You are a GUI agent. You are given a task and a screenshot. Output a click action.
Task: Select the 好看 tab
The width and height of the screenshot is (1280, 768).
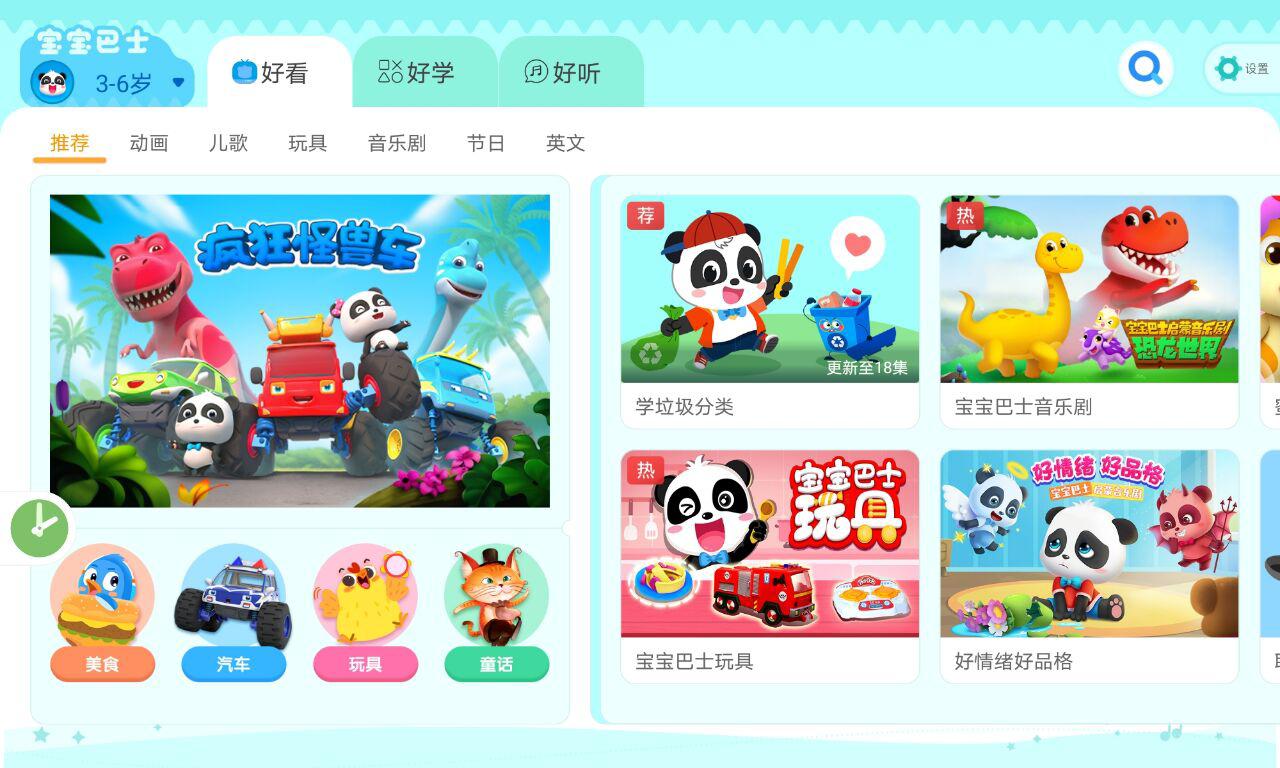pyautogui.click(x=271, y=73)
